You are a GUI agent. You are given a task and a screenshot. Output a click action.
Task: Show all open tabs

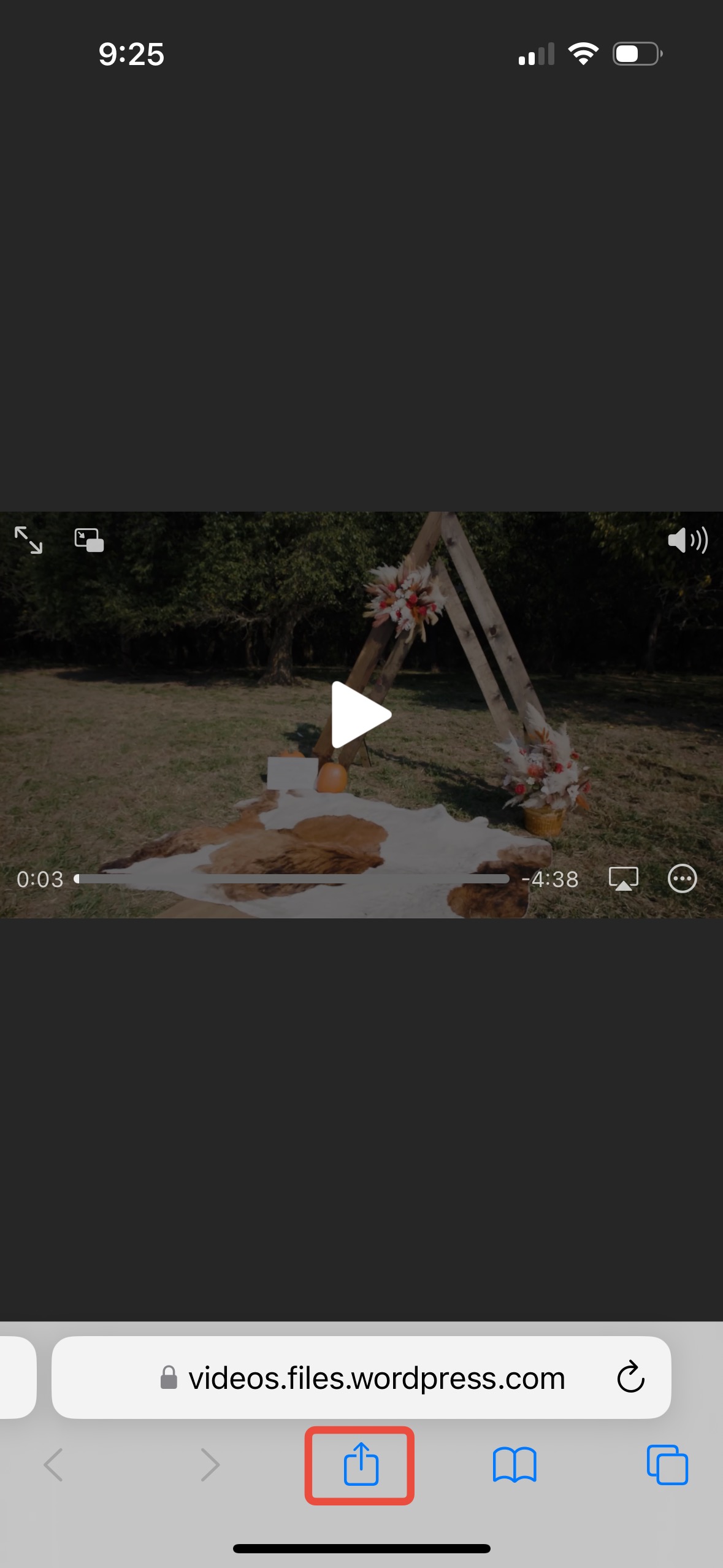pos(667,1465)
